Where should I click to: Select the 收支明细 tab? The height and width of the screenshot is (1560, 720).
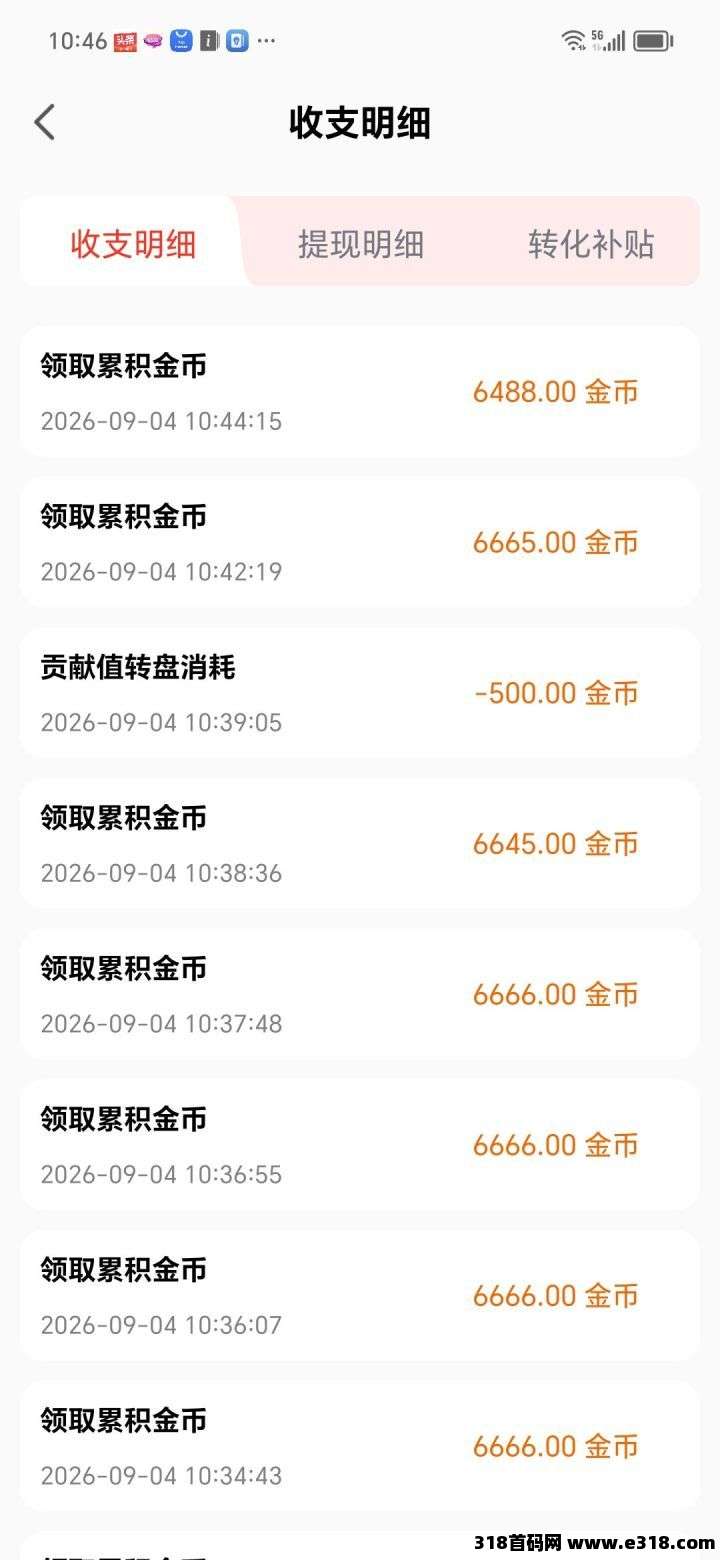[x=133, y=243]
